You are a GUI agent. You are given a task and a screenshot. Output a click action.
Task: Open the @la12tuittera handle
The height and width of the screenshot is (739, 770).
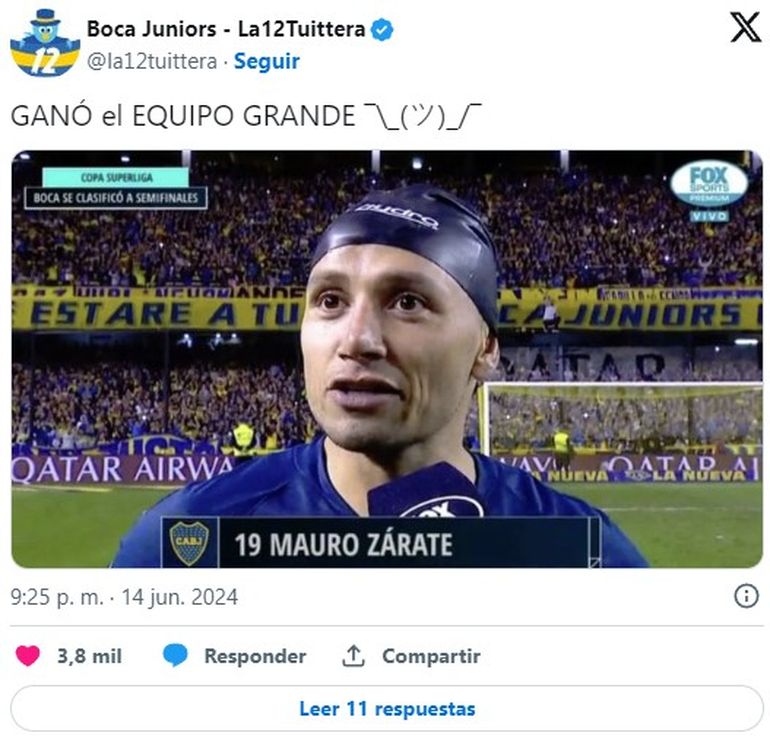[x=151, y=61]
